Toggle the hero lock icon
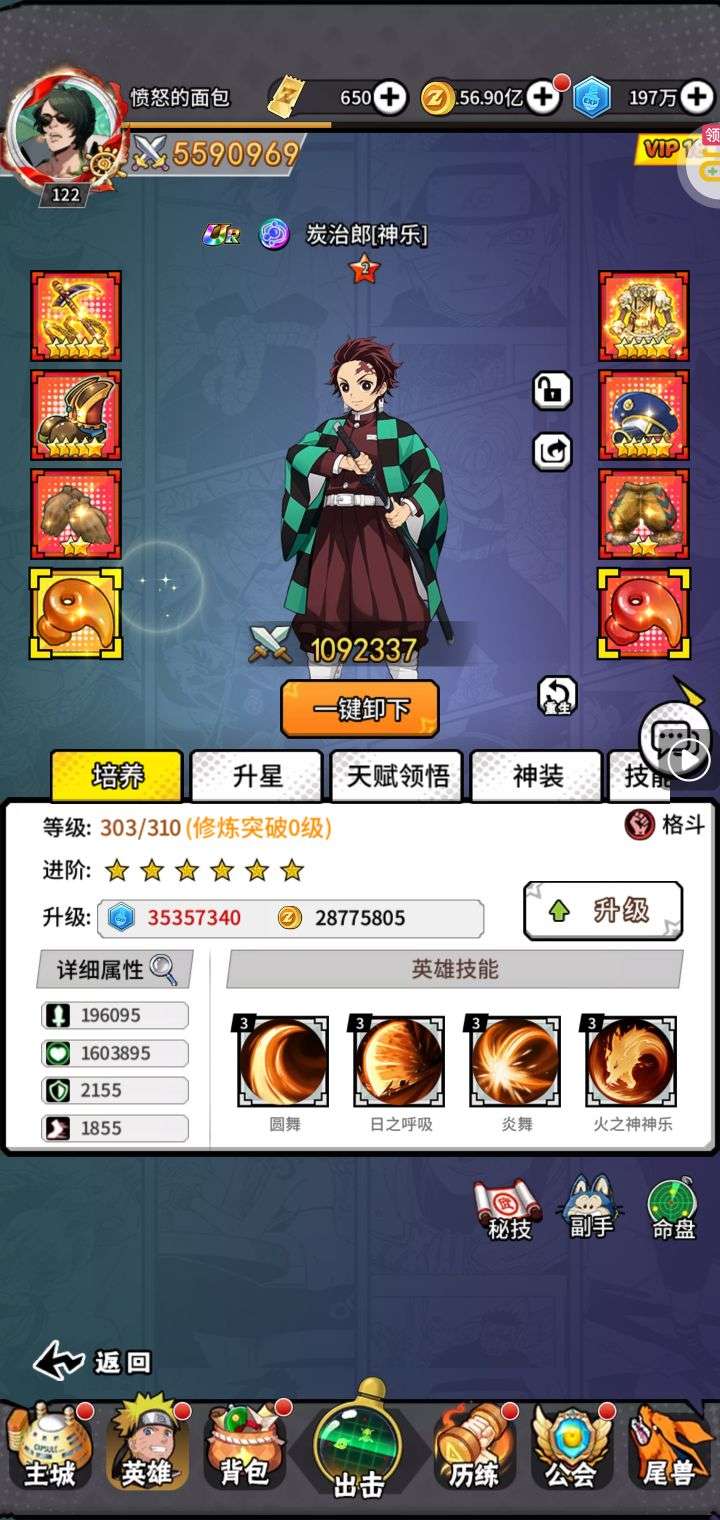 (552, 391)
